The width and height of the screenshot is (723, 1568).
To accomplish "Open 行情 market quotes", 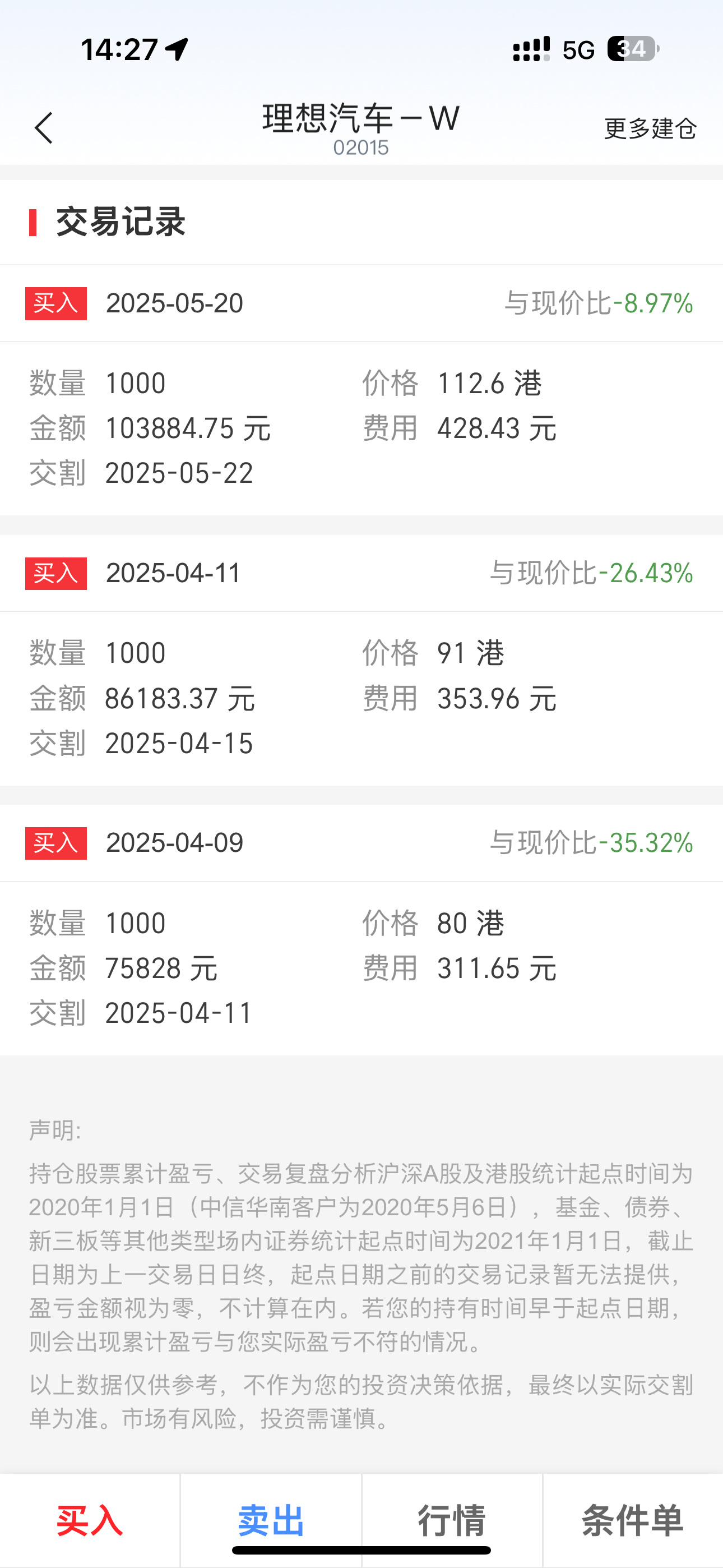I will (x=452, y=1519).
